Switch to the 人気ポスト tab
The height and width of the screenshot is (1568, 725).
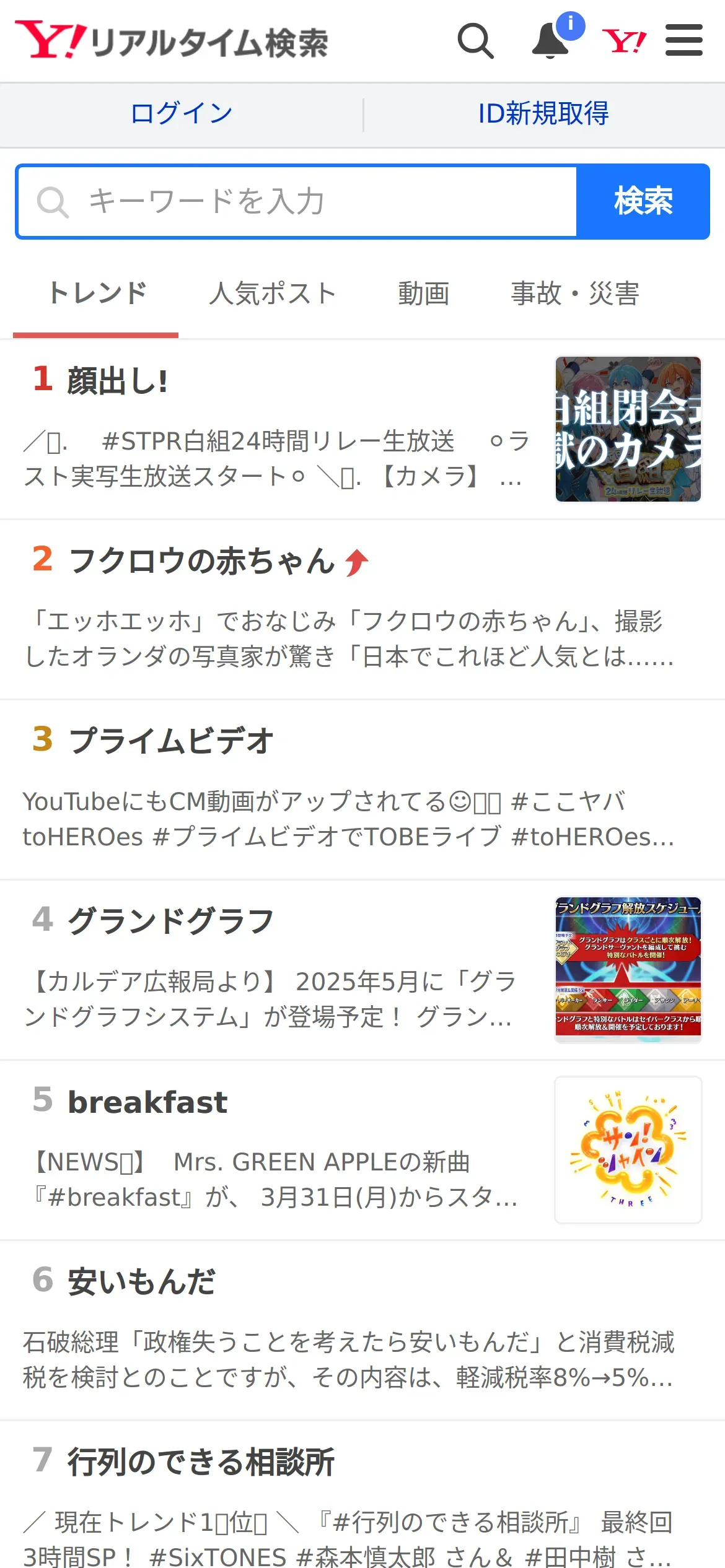tap(272, 294)
